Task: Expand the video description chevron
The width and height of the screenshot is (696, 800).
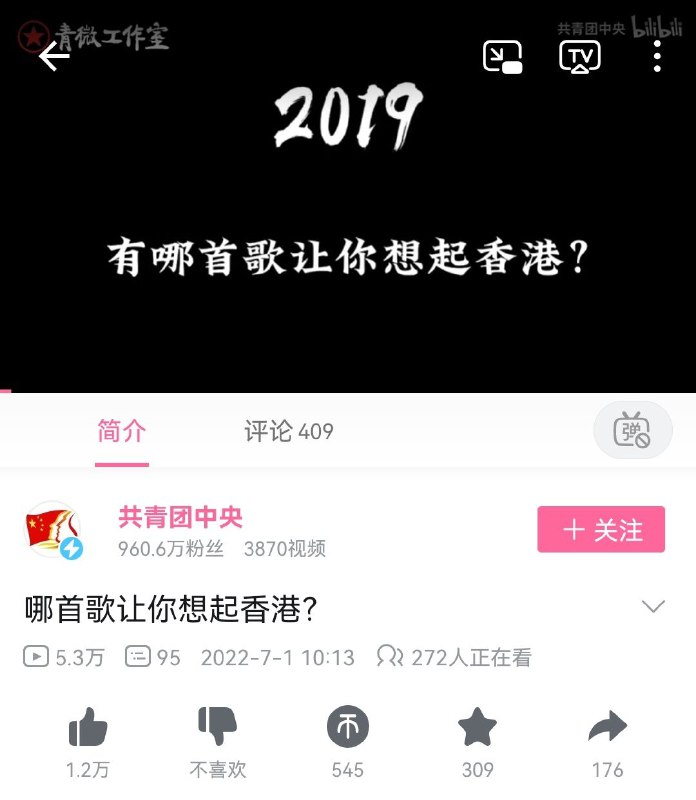Action: (x=653, y=607)
